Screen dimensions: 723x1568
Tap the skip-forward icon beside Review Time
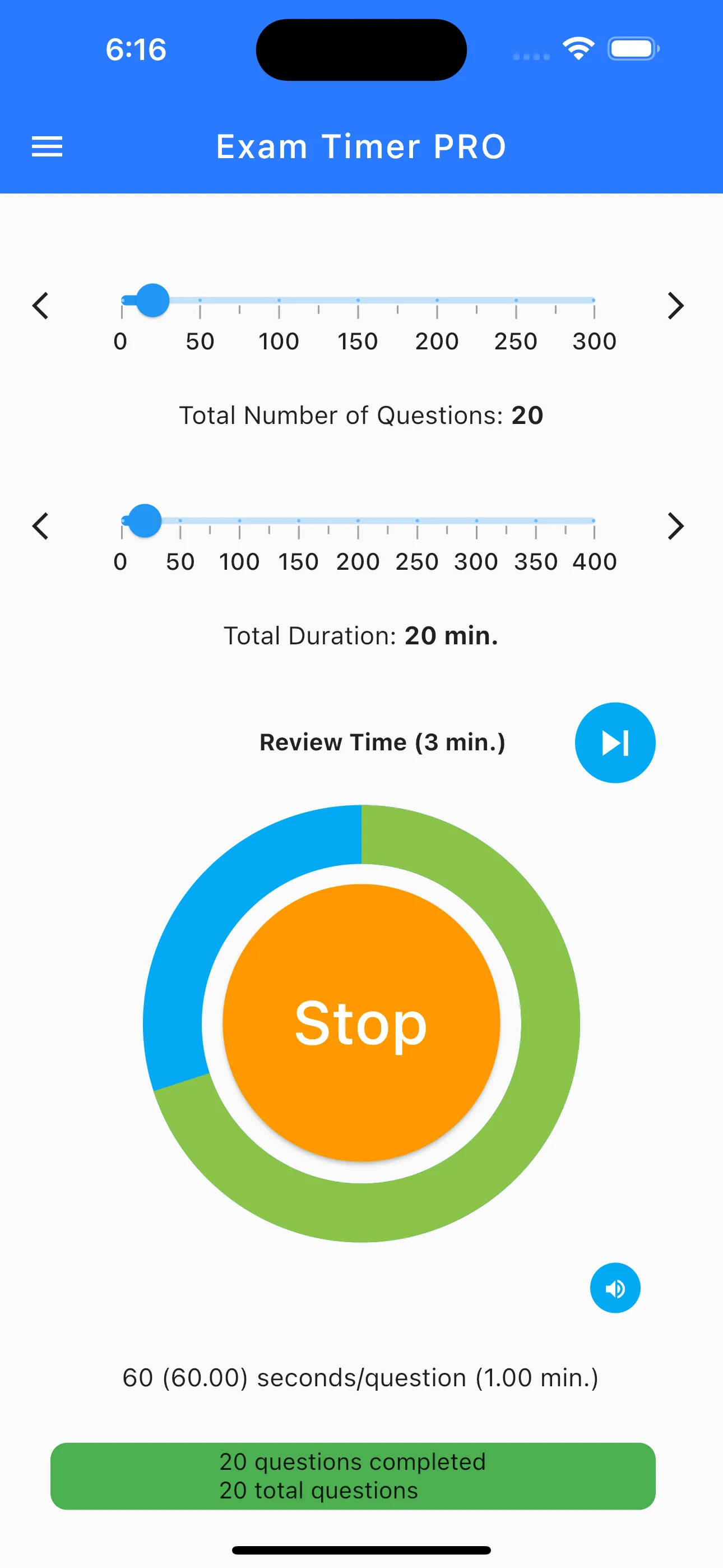(615, 742)
